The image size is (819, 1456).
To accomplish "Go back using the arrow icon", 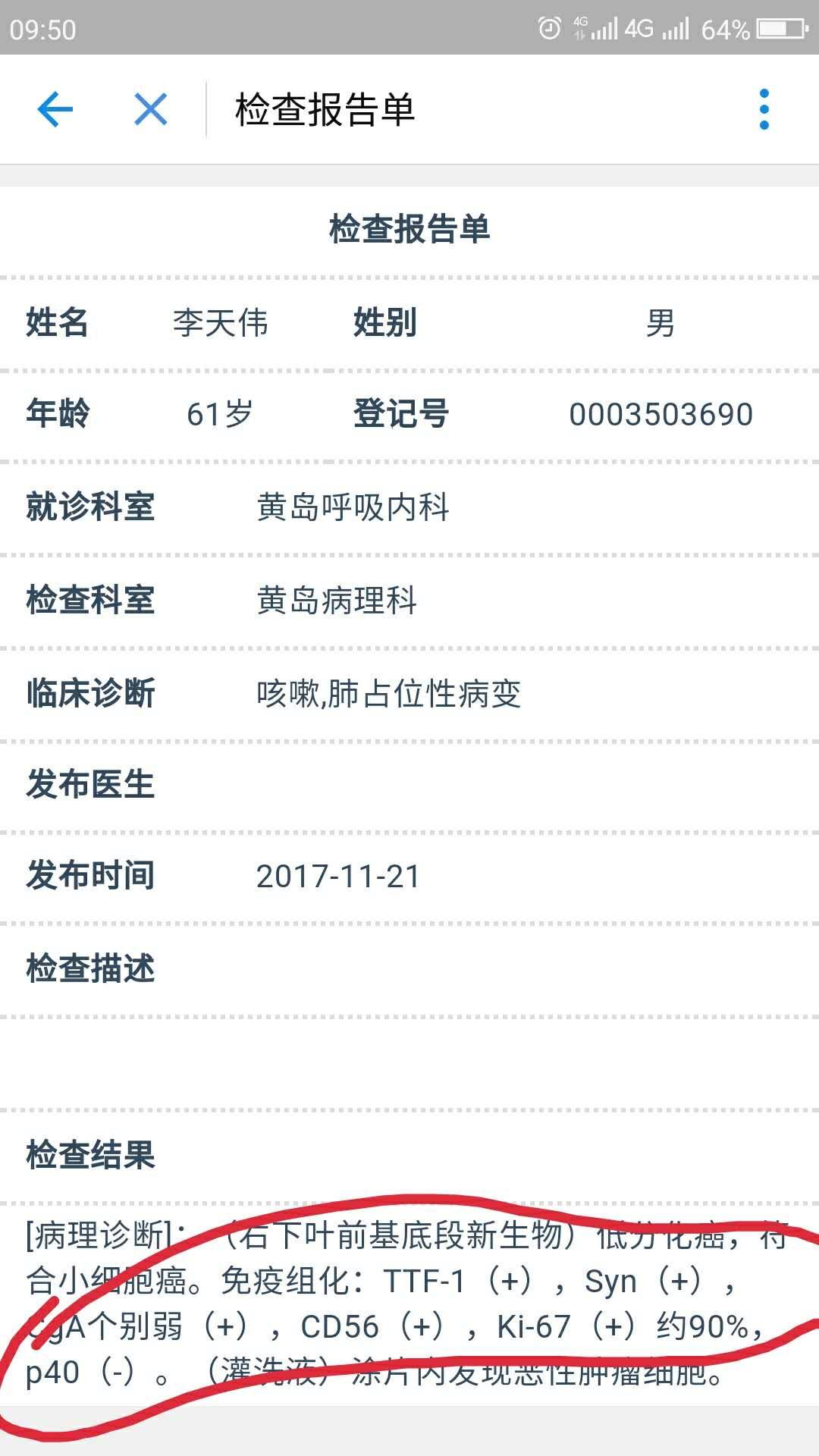I will [55, 109].
